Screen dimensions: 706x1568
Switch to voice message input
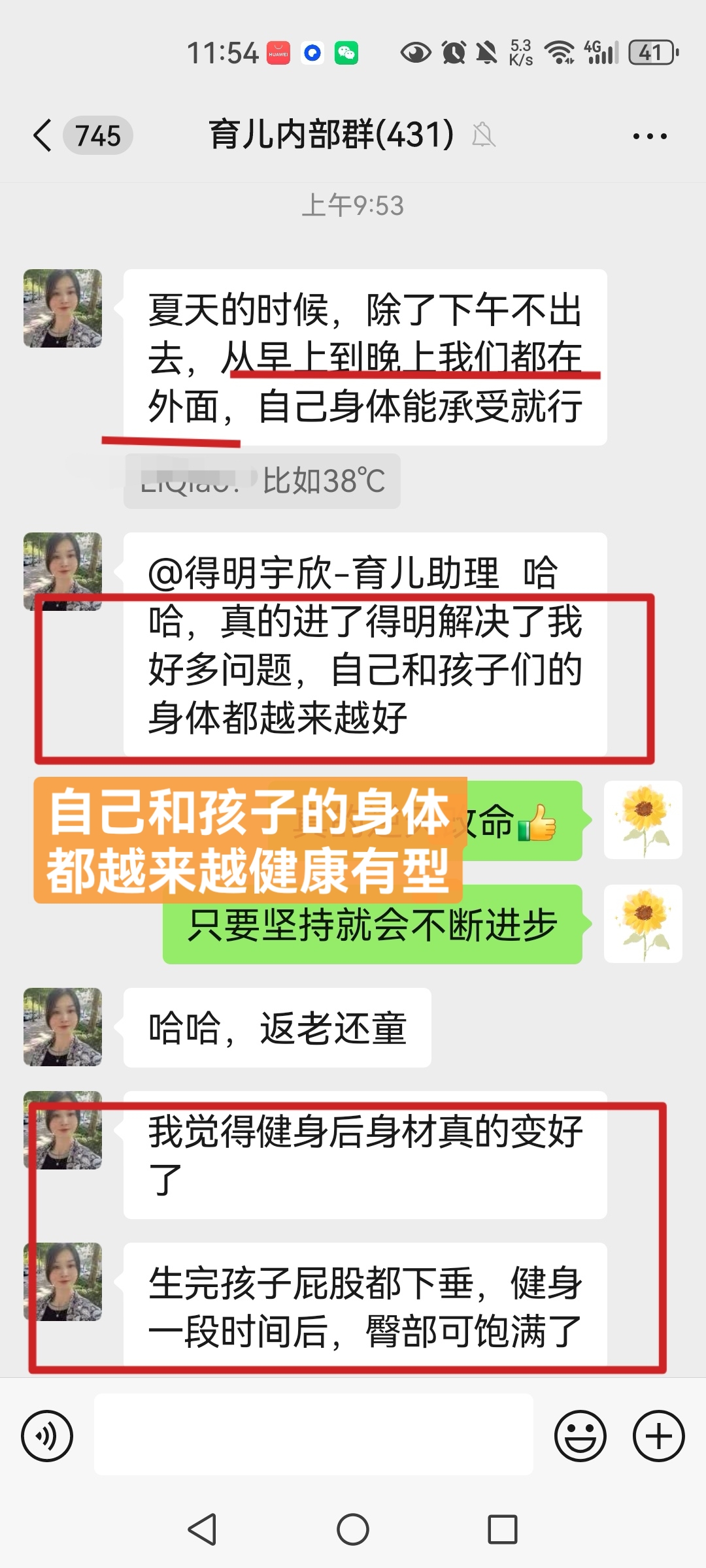pos(47,1436)
